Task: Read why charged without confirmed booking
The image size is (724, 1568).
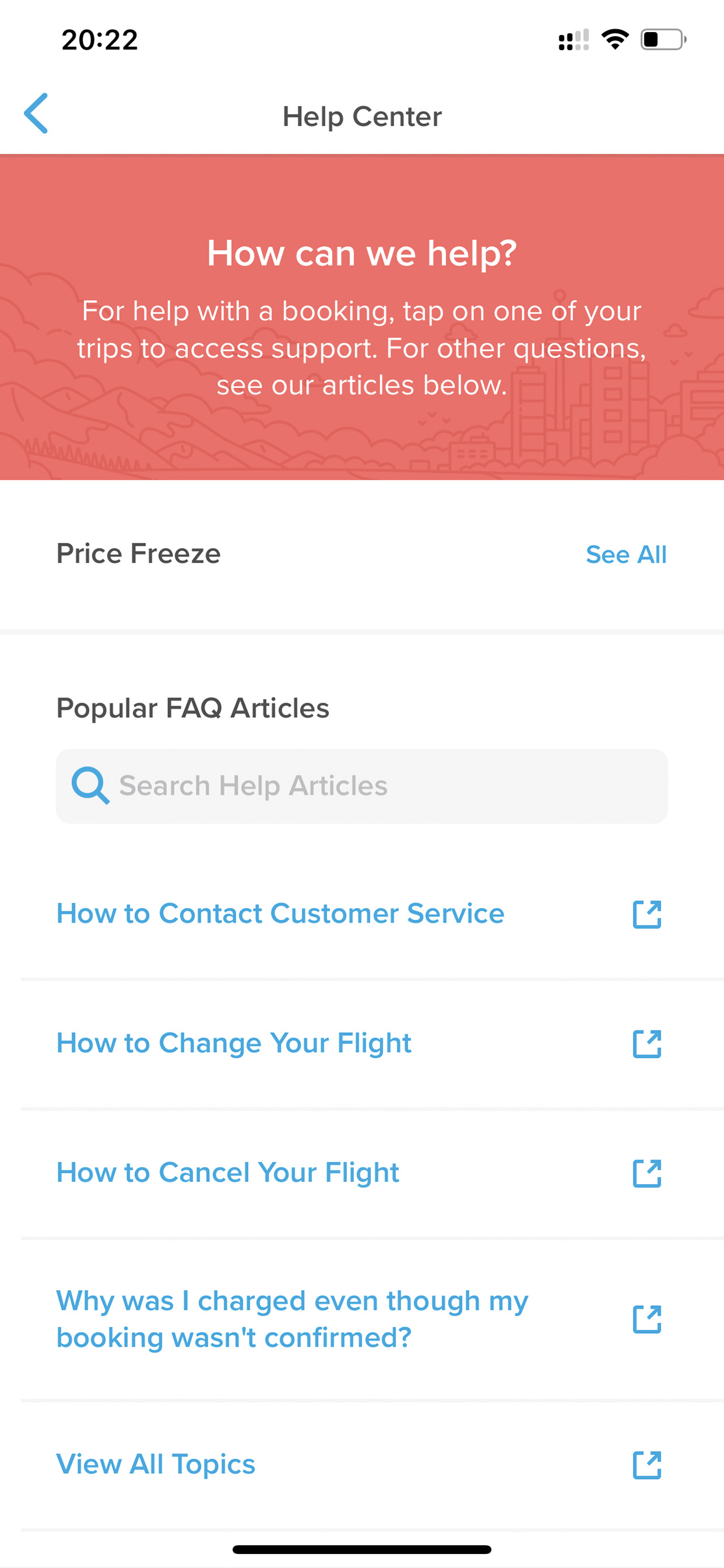Action: click(x=362, y=1319)
